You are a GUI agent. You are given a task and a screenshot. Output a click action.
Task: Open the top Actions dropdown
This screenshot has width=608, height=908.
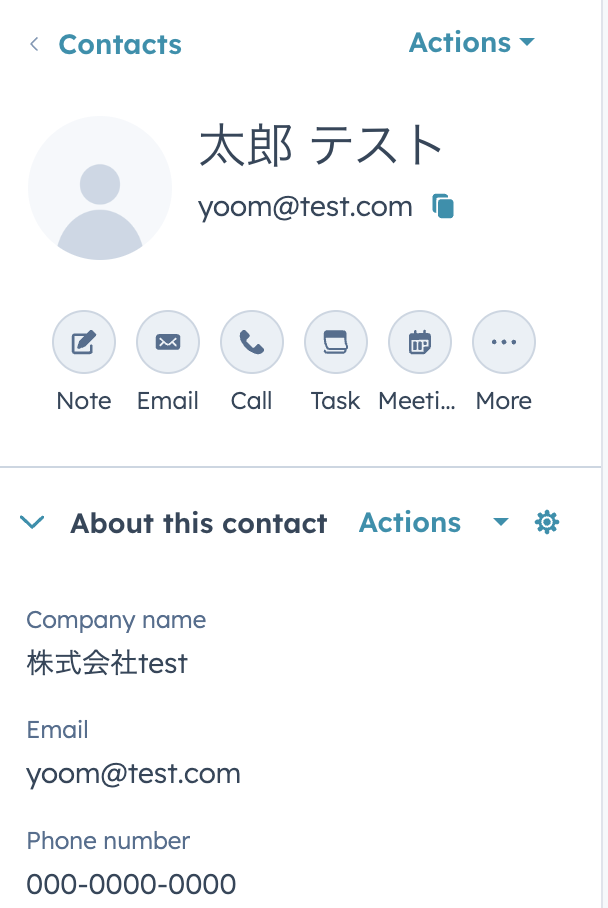472,43
